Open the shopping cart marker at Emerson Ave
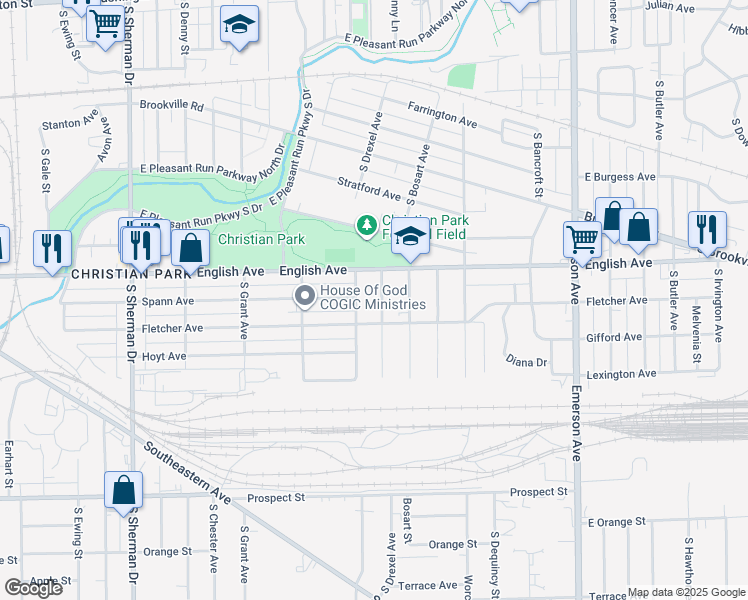This screenshot has height=600, width=748. click(x=582, y=239)
